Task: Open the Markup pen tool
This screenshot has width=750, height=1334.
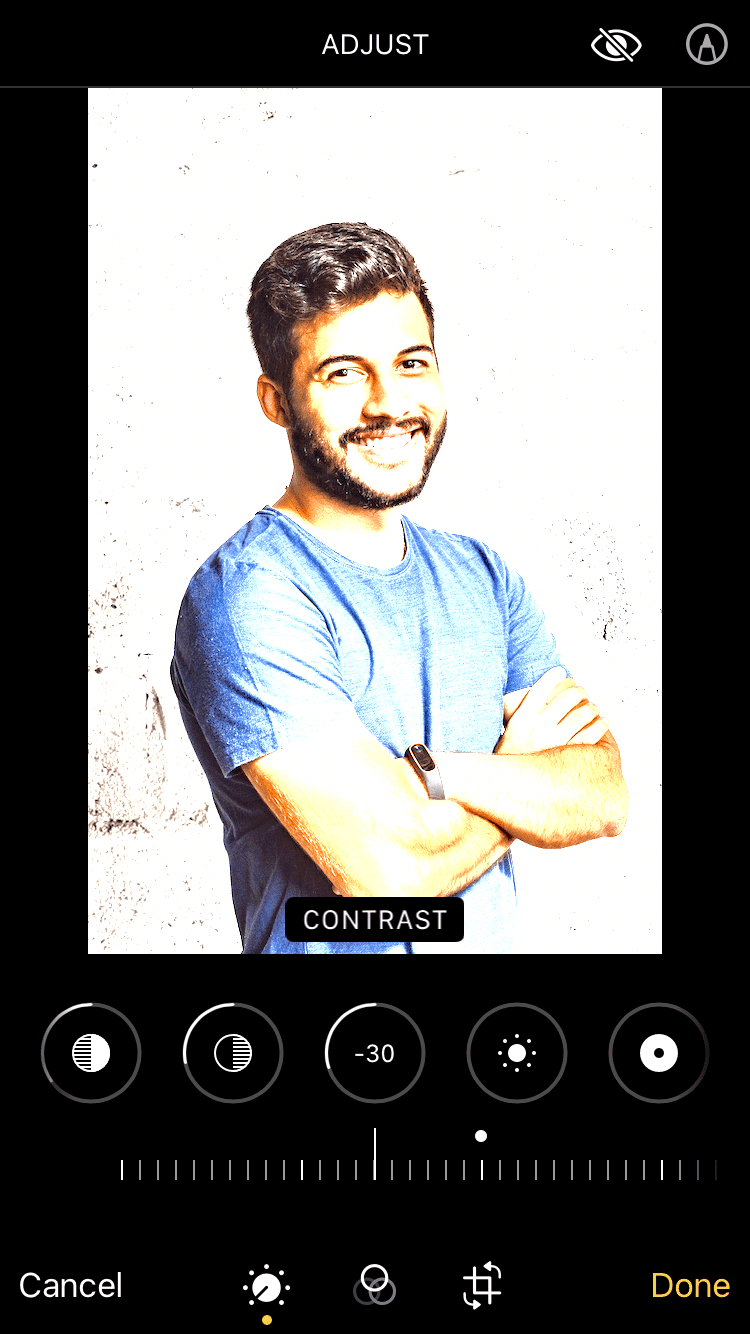Action: (707, 45)
